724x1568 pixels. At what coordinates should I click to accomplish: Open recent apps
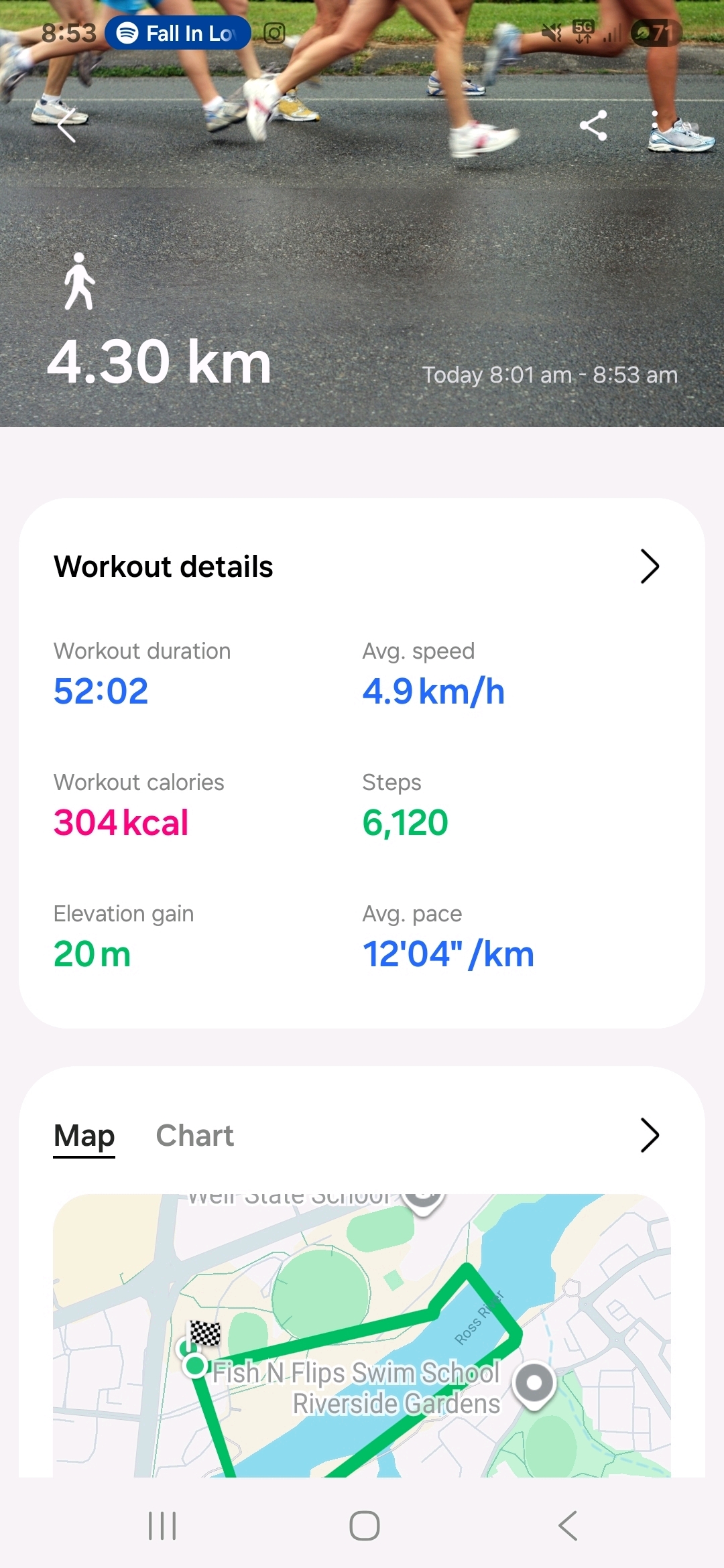pyautogui.click(x=162, y=1526)
